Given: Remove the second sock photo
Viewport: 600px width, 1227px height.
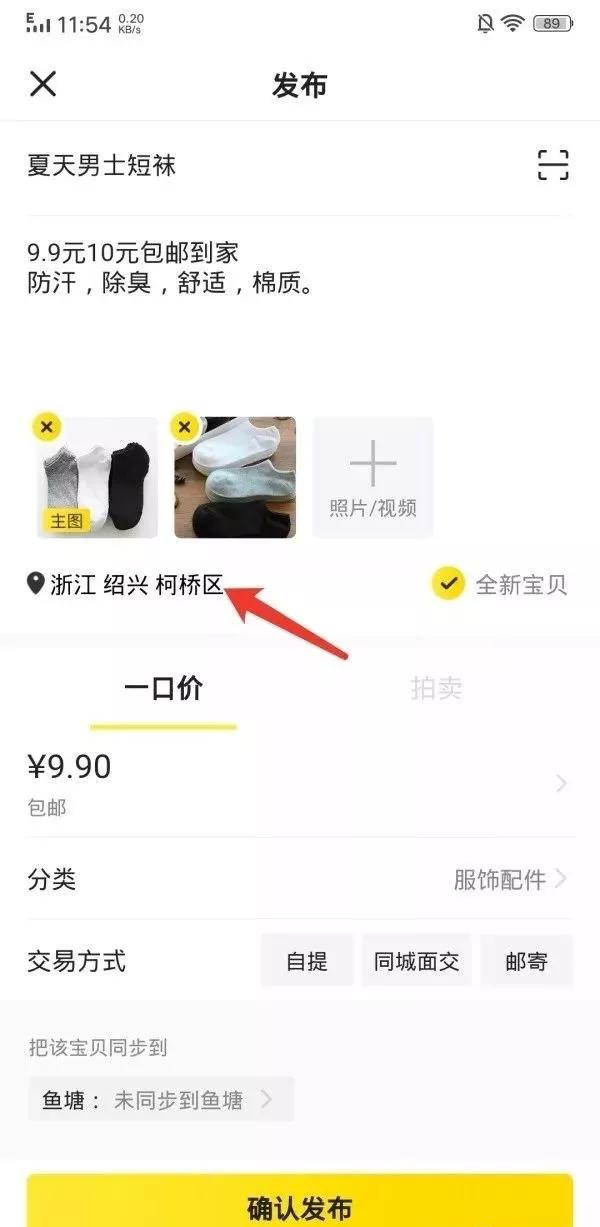Looking at the screenshot, I should pyautogui.click(x=184, y=428).
